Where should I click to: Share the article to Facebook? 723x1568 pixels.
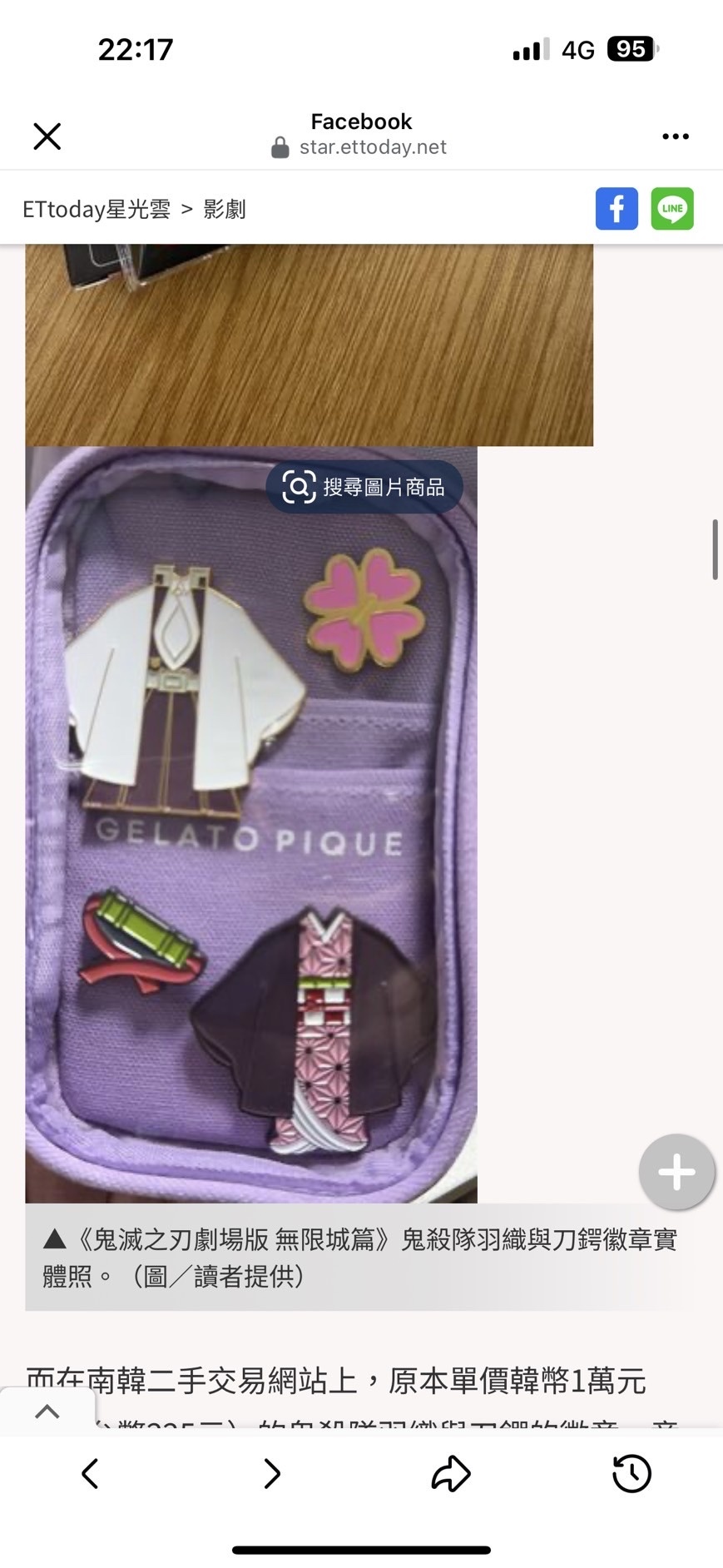(617, 209)
